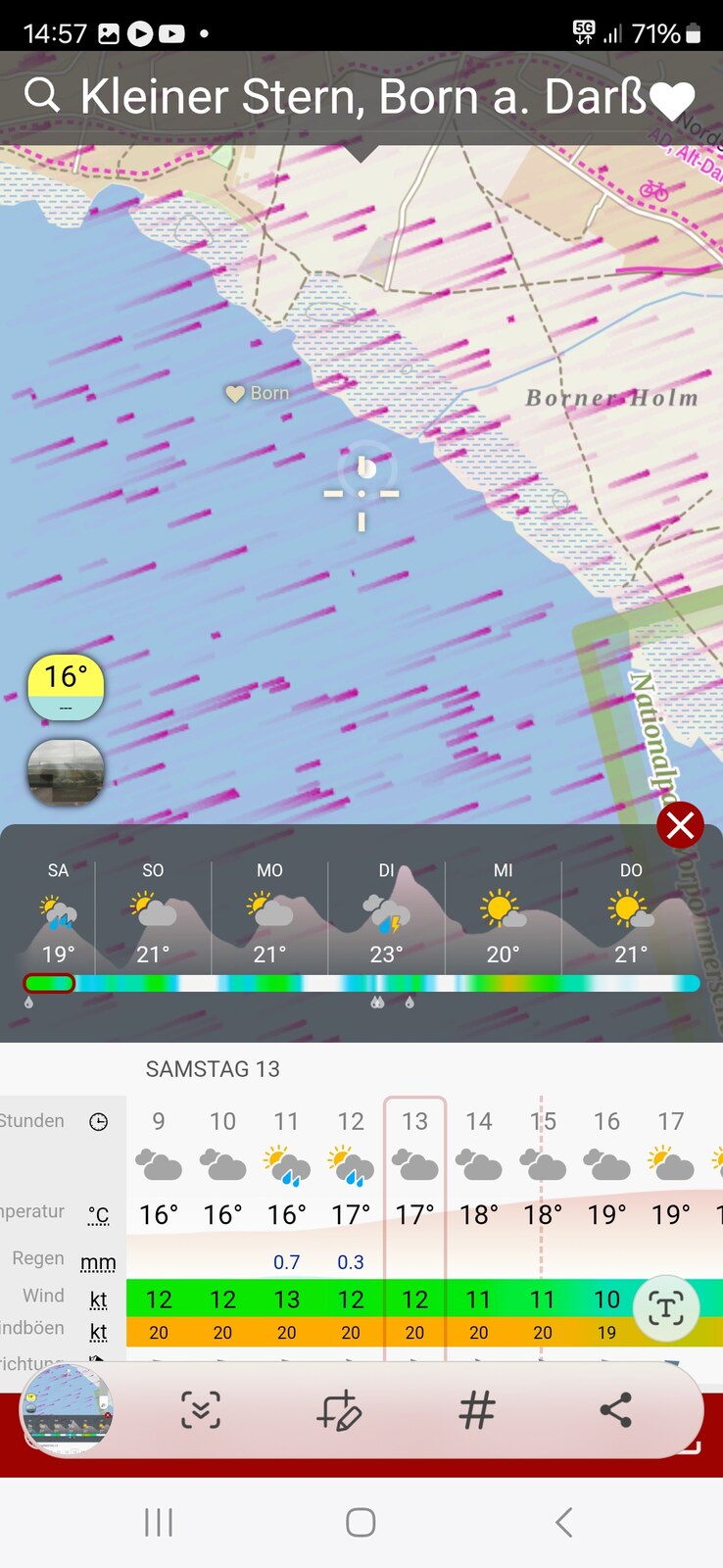Select the MO day forecast
This screenshot has width=723, height=1568.
coord(269,913)
